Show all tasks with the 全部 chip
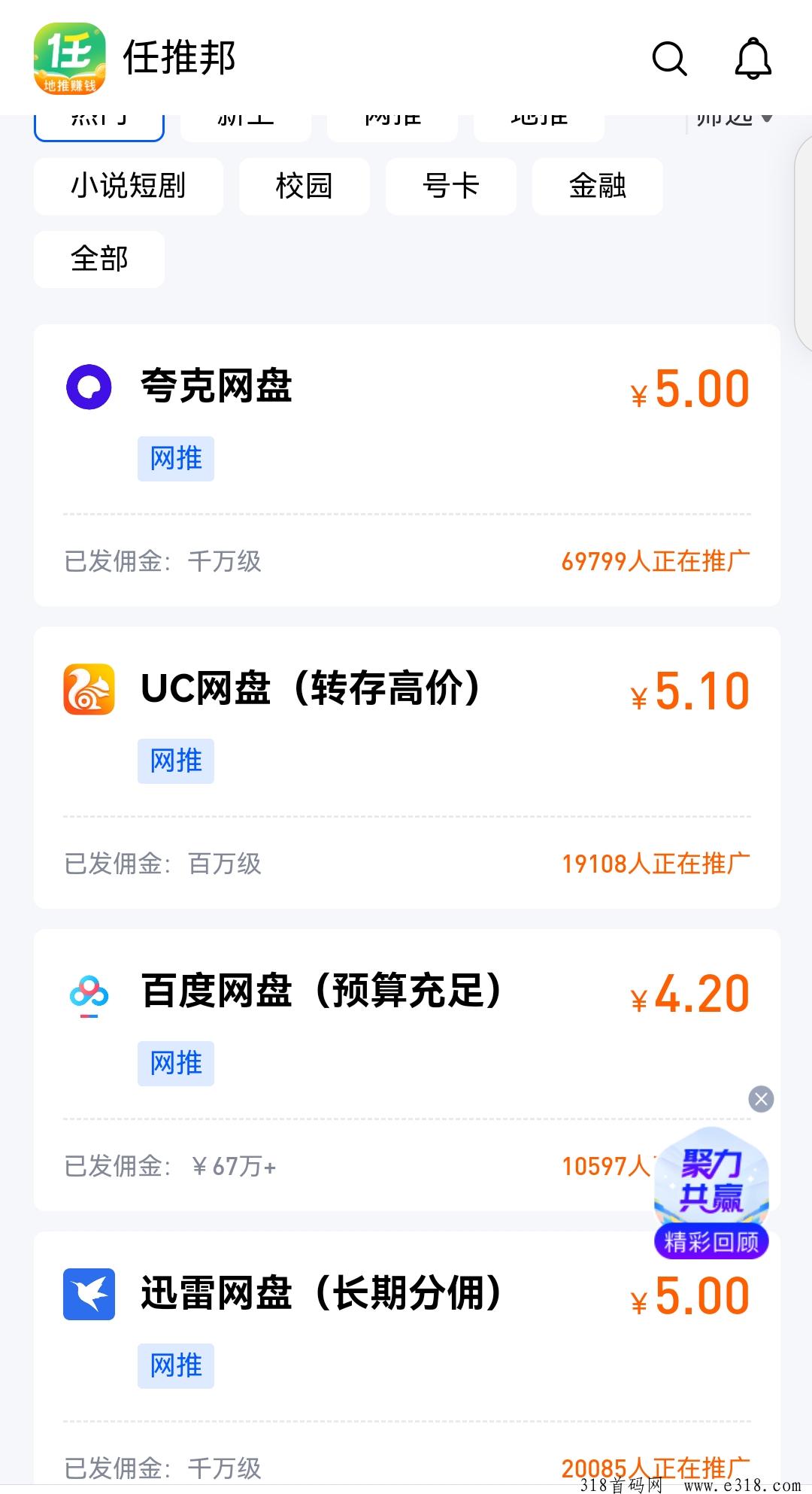 (99, 259)
